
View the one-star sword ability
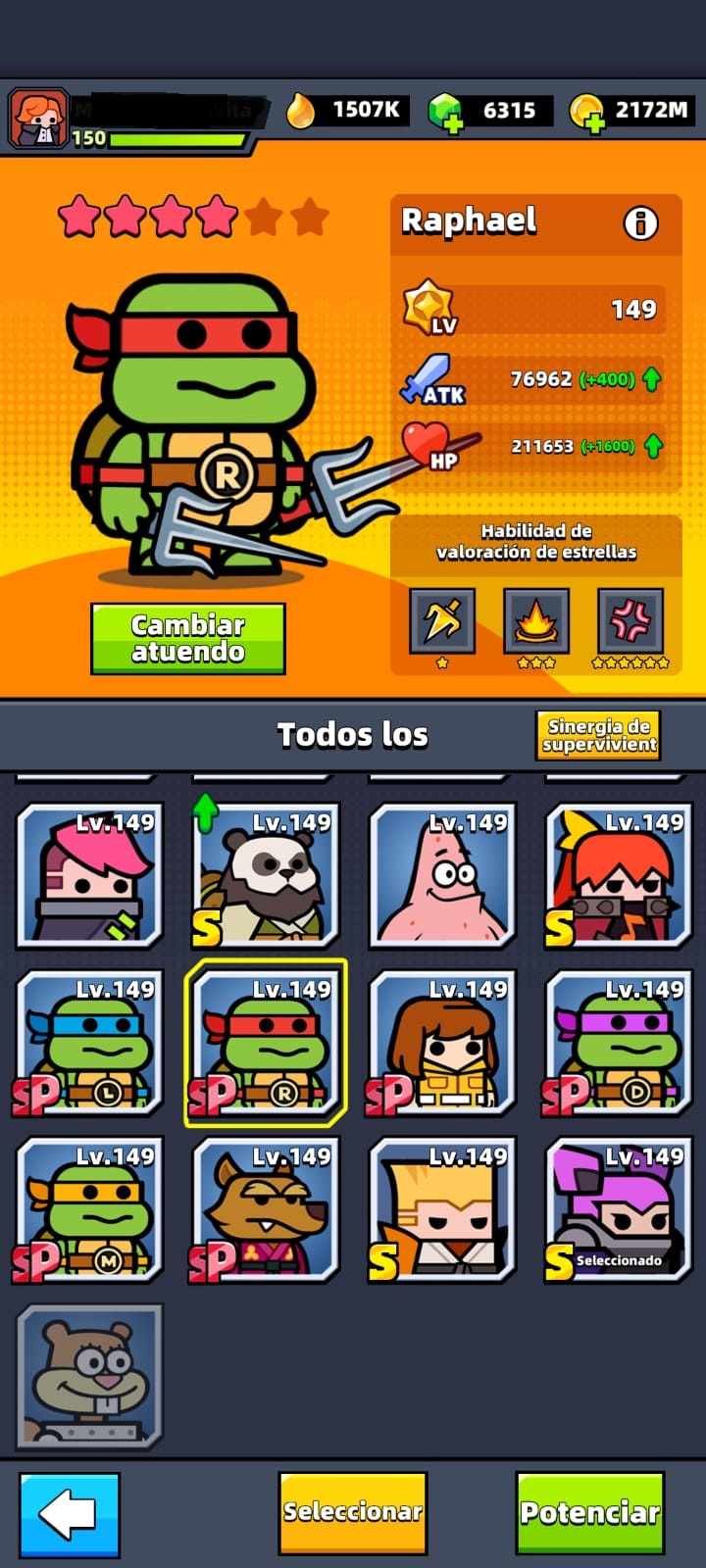point(442,621)
